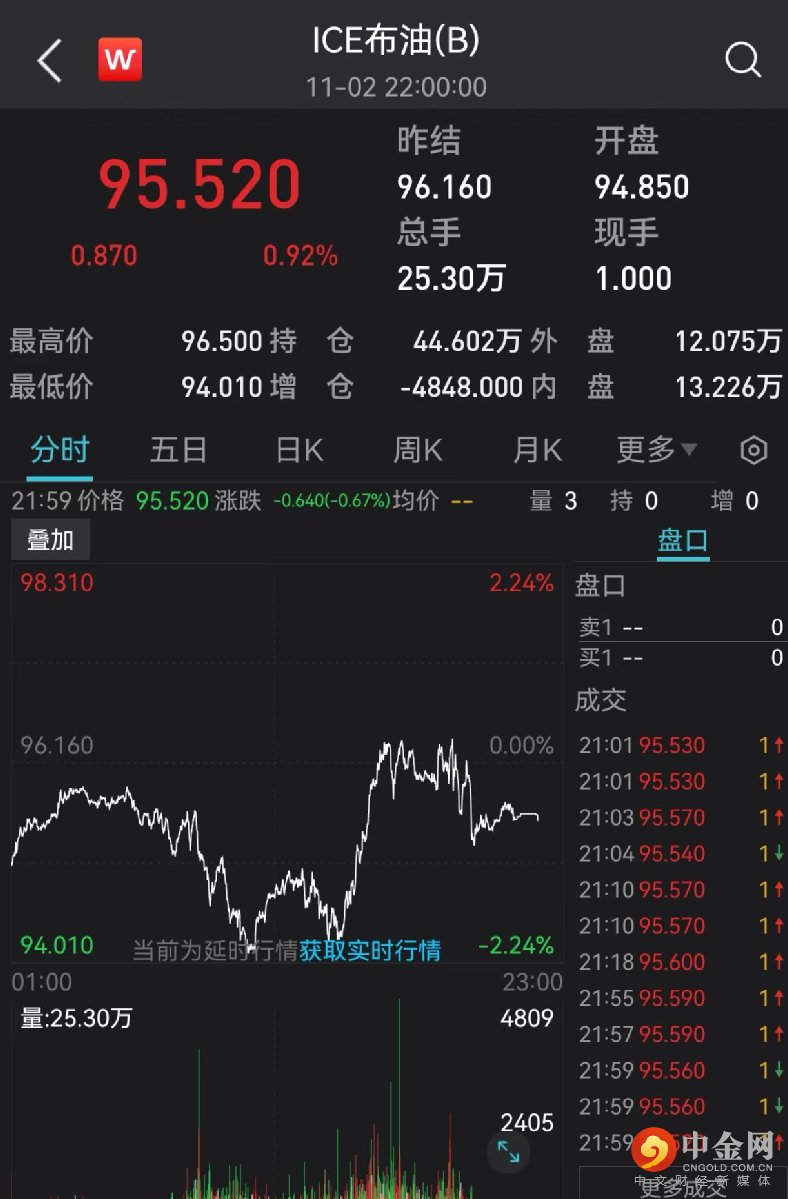Open chart settings hexagon icon
The height and width of the screenshot is (1199, 788).
753,451
